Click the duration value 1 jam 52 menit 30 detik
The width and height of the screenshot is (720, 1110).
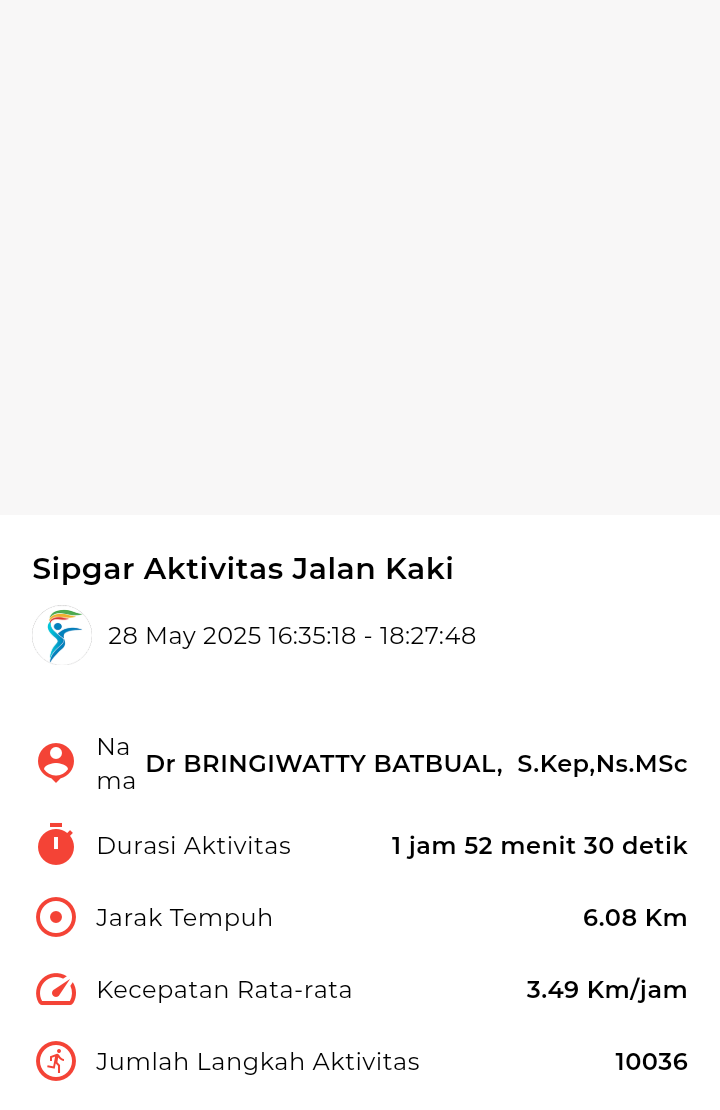point(539,845)
